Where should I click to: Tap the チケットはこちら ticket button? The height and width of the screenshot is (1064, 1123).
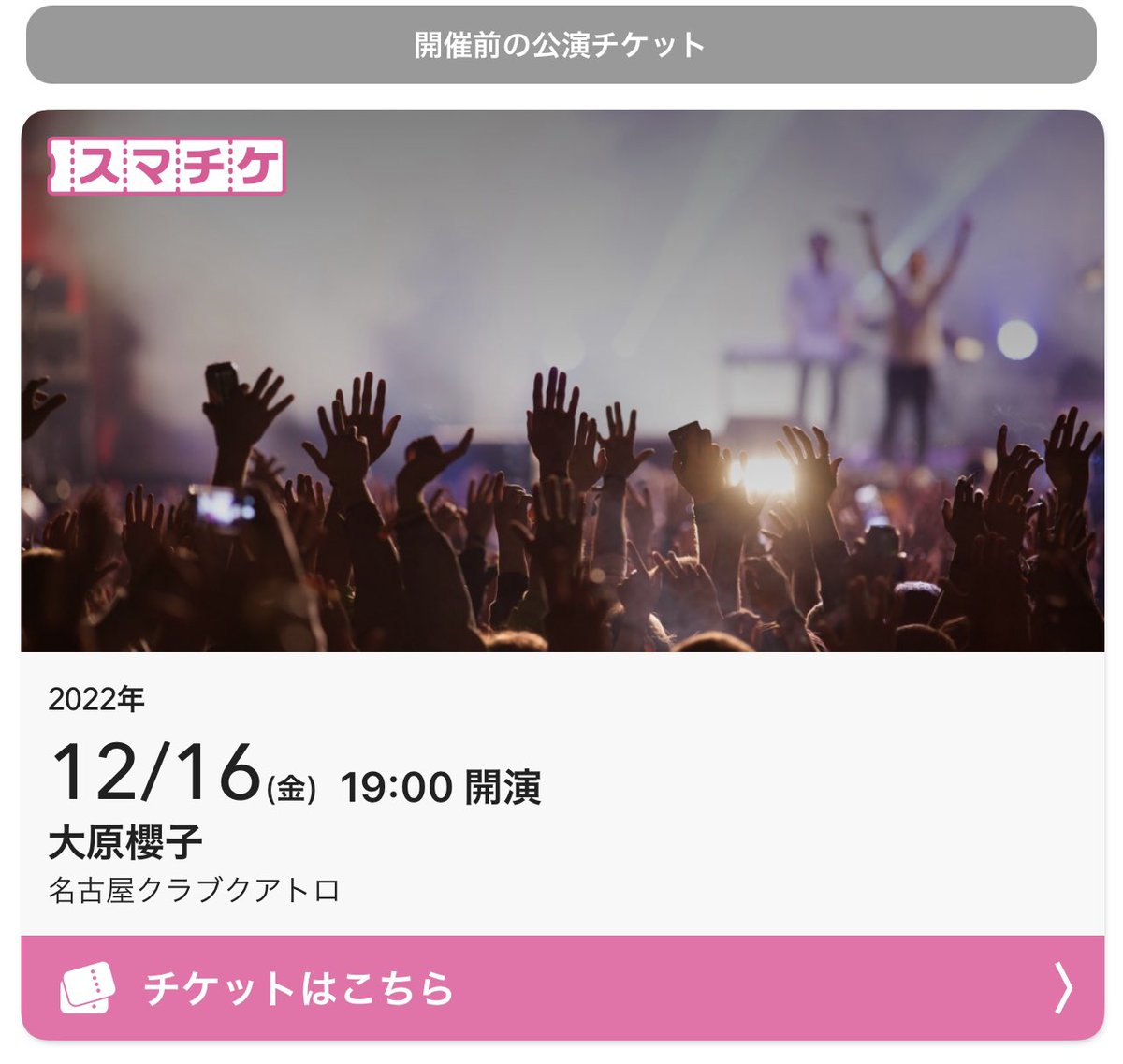pos(561,988)
